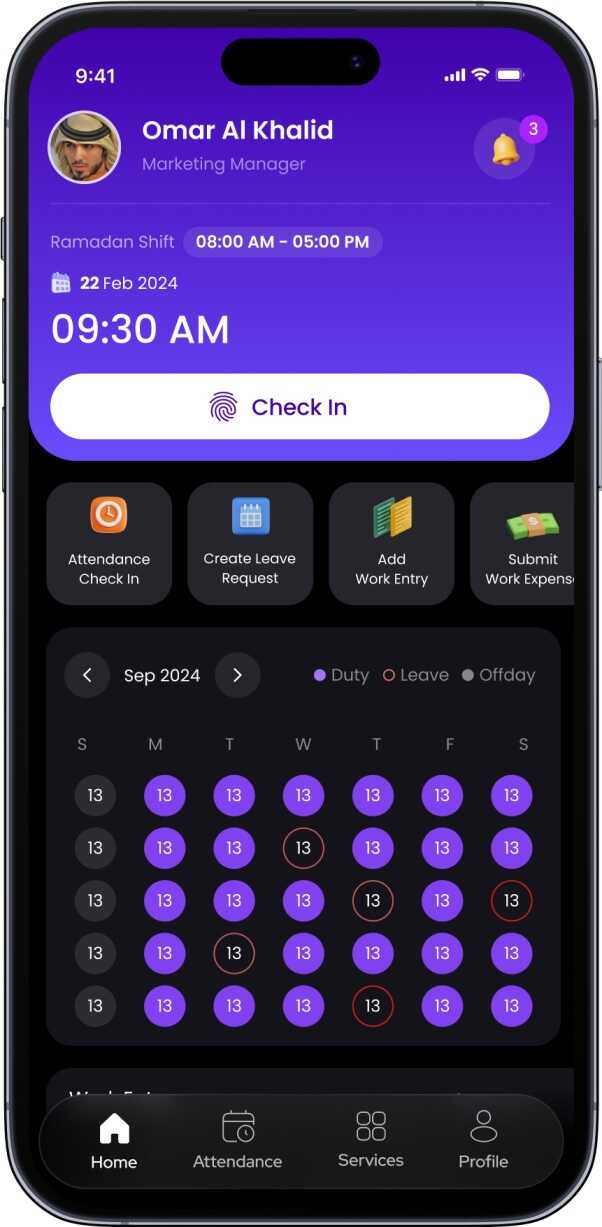Open the Create Leave Request card
Screen dimensions: 602x1227
250,543
